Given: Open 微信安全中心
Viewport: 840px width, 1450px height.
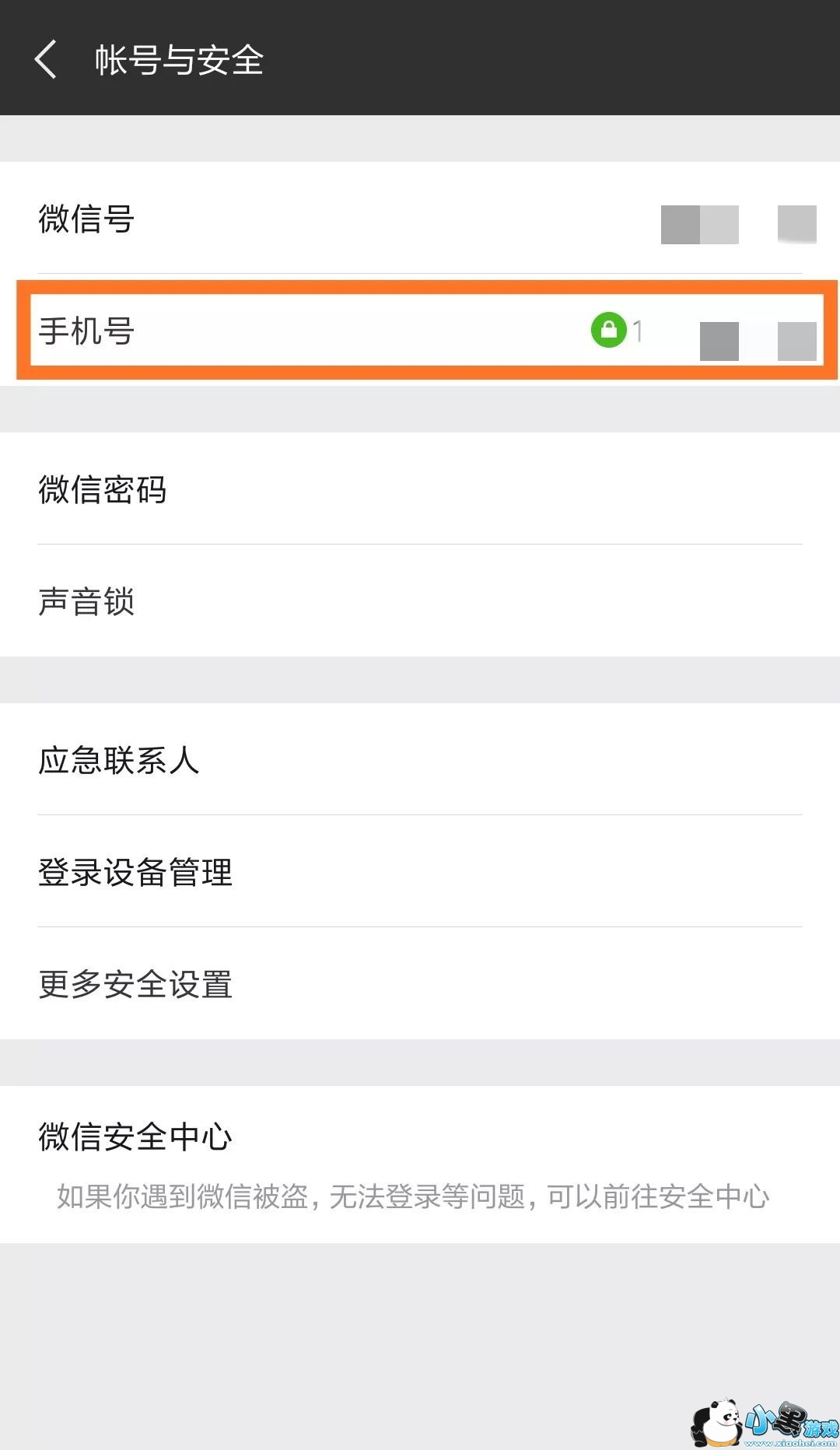Looking at the screenshot, I should coord(420,1165).
